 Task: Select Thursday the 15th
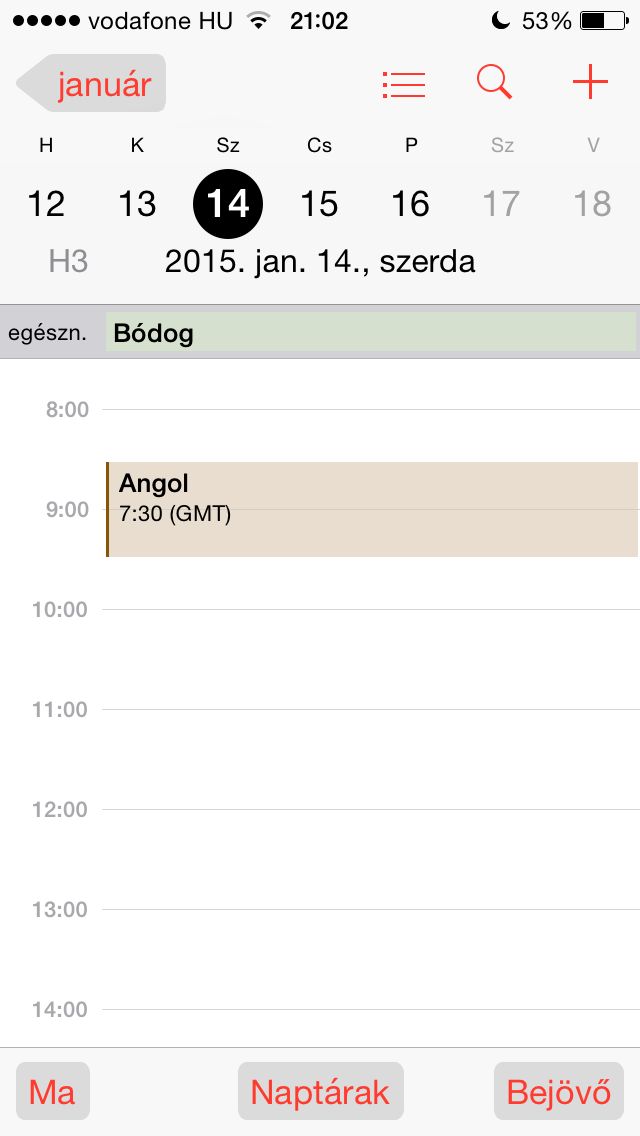tap(320, 204)
